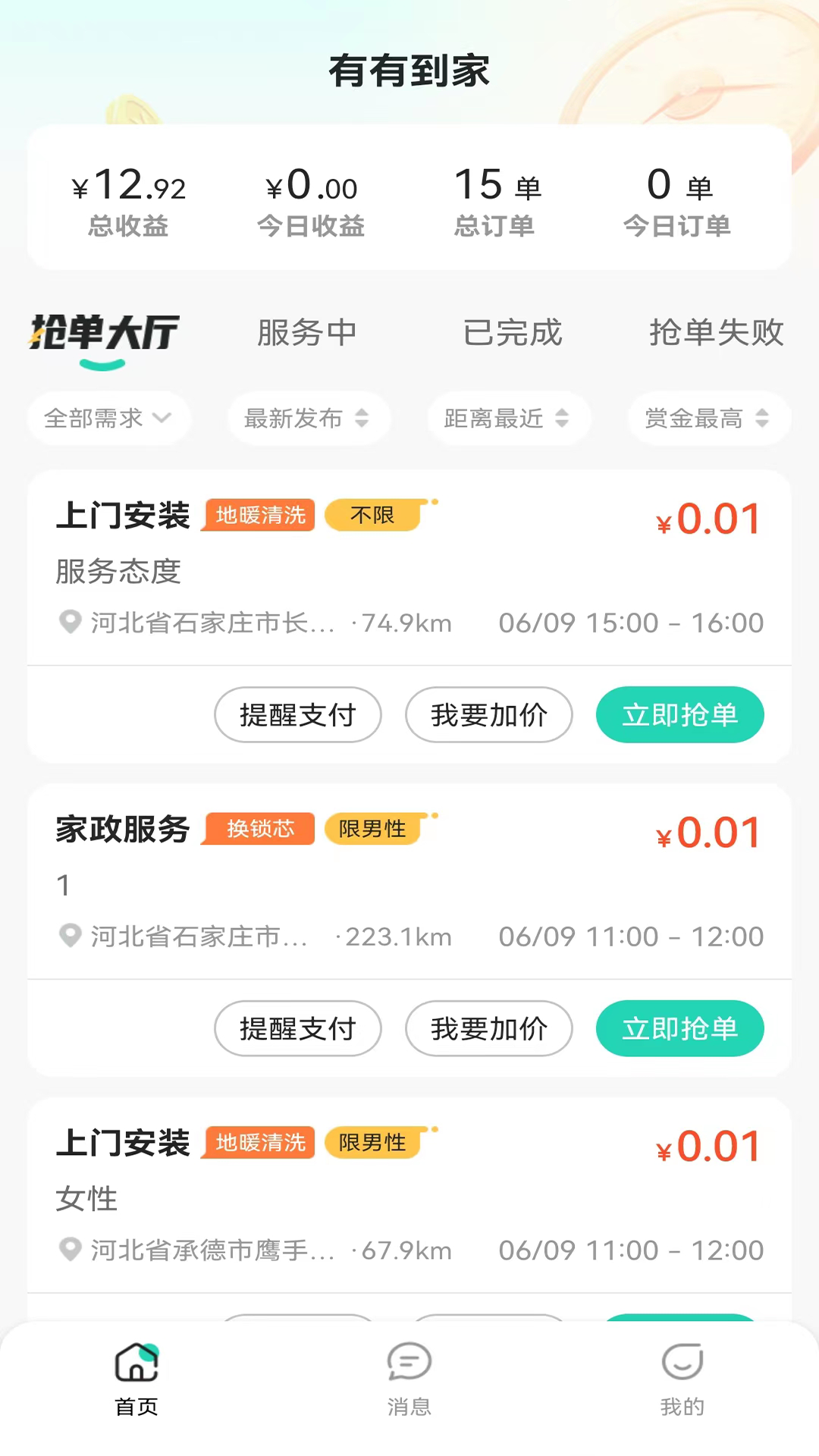Open the 已完成 orders tab
Viewport: 819px width, 1456px height.
coord(513,333)
